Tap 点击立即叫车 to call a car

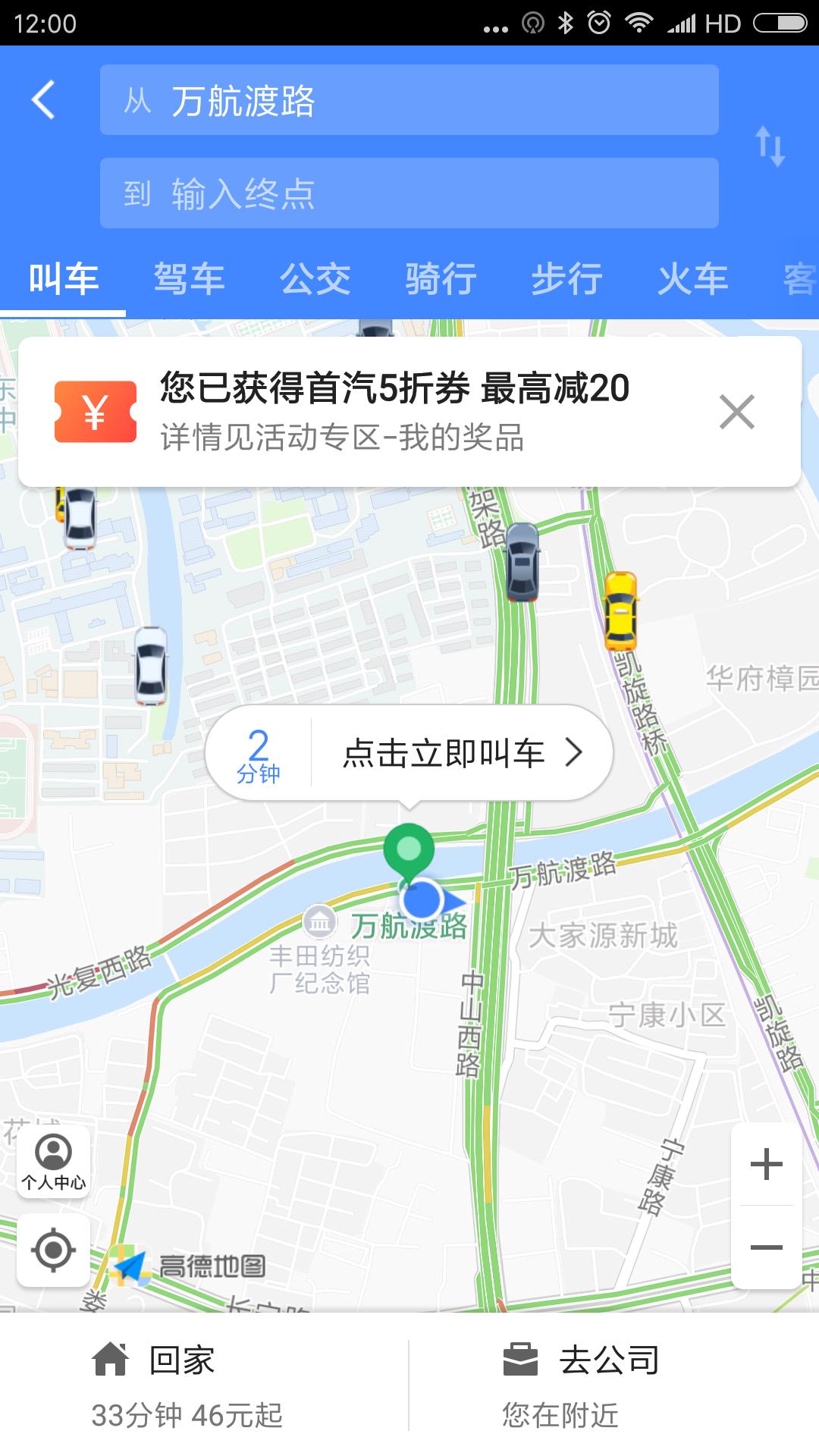pyautogui.click(x=444, y=753)
